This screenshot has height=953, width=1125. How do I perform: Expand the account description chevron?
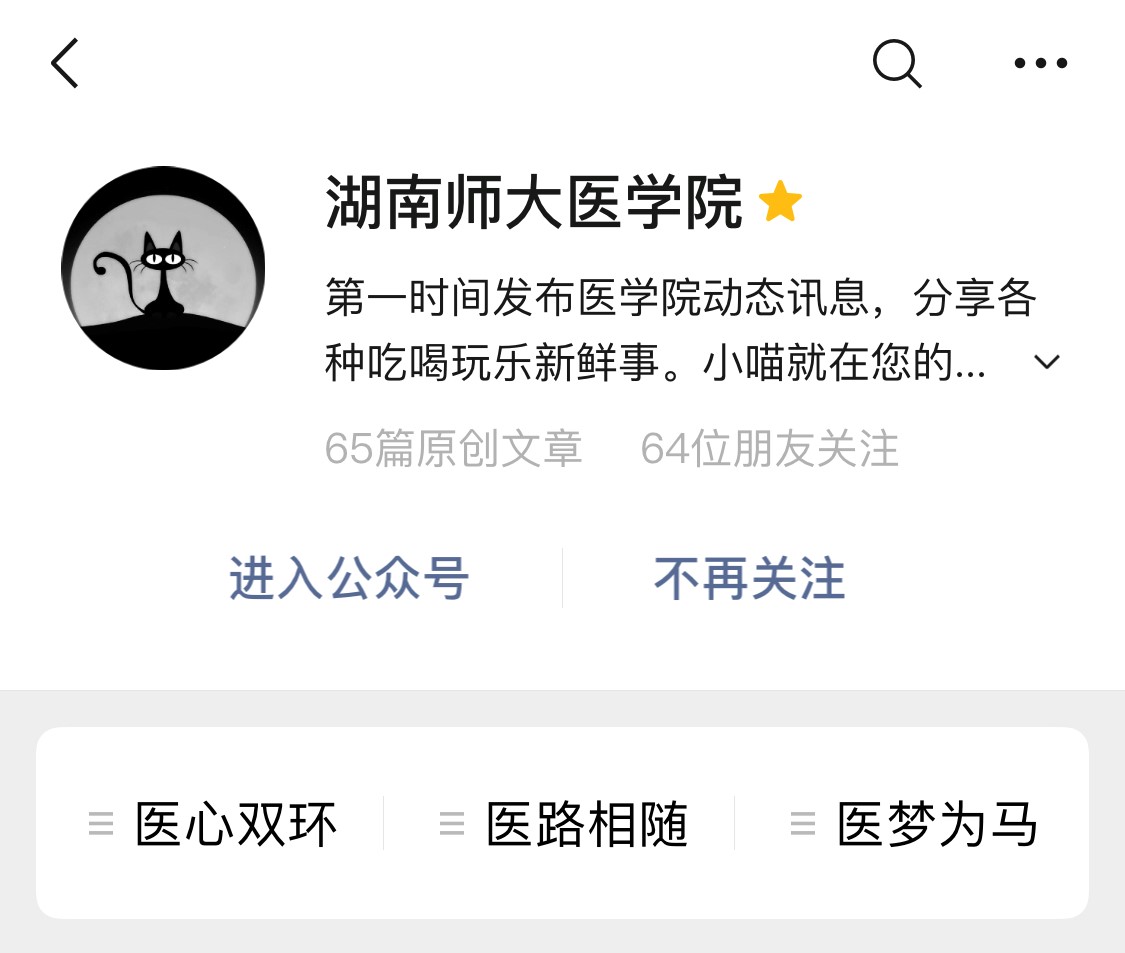pyautogui.click(x=1047, y=362)
